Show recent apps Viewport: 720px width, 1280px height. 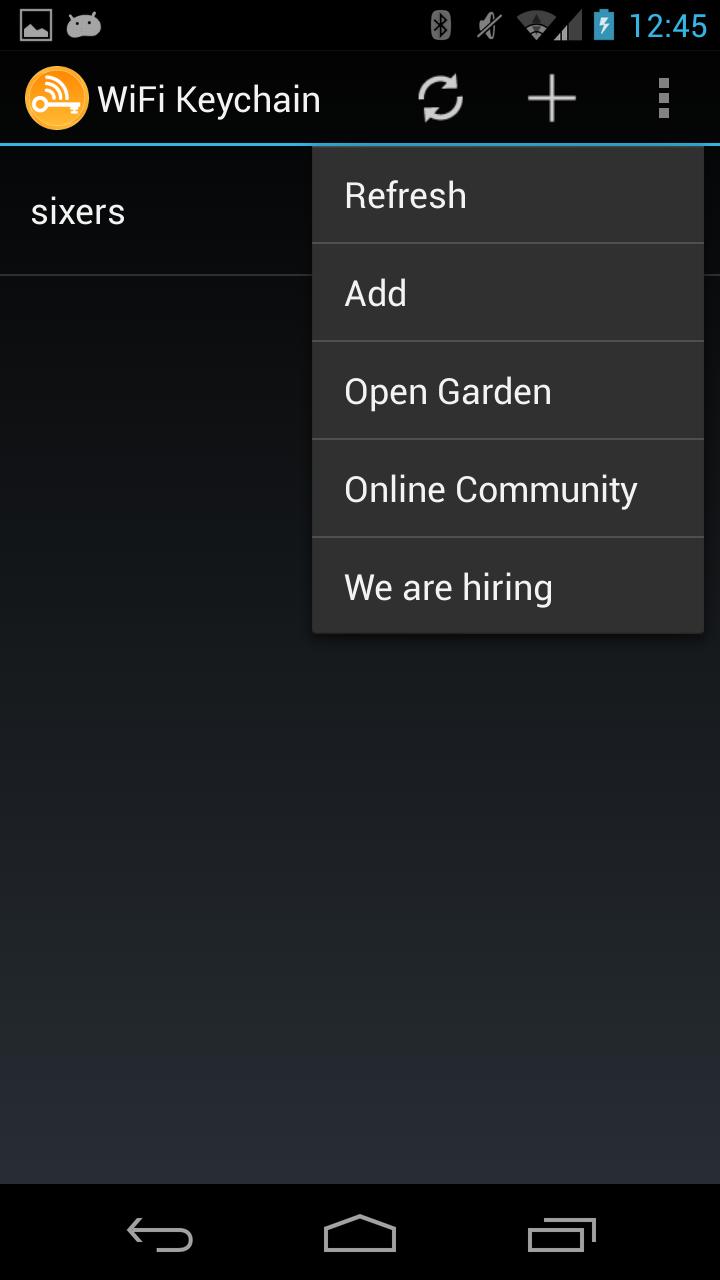561,1235
